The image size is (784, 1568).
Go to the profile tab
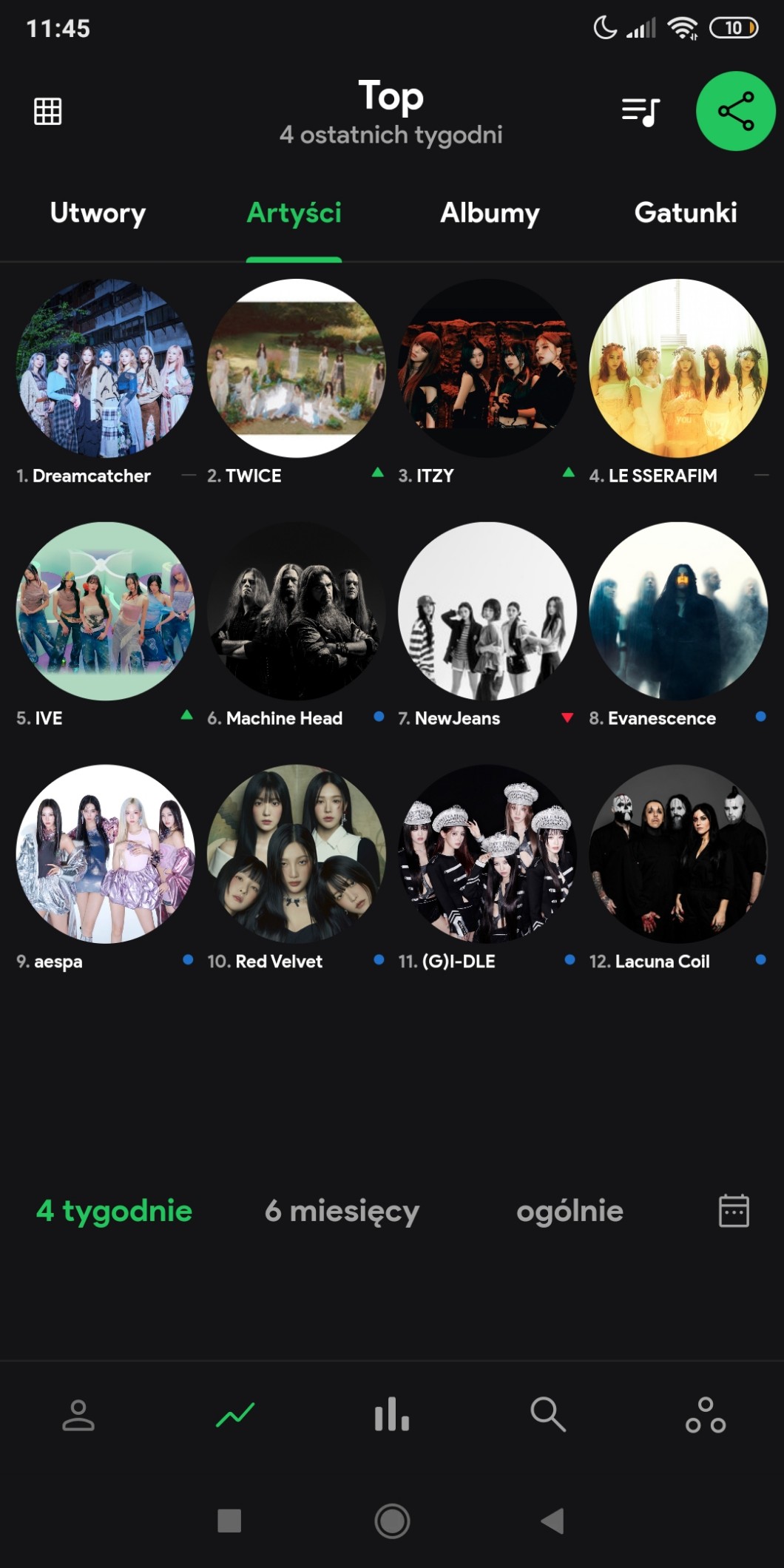click(x=78, y=1415)
